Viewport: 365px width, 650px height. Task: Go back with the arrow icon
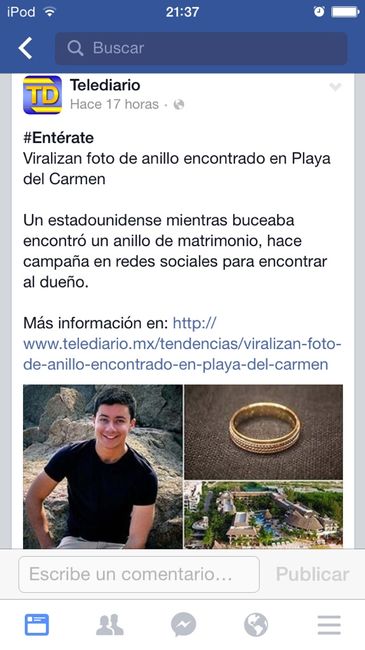point(25,48)
